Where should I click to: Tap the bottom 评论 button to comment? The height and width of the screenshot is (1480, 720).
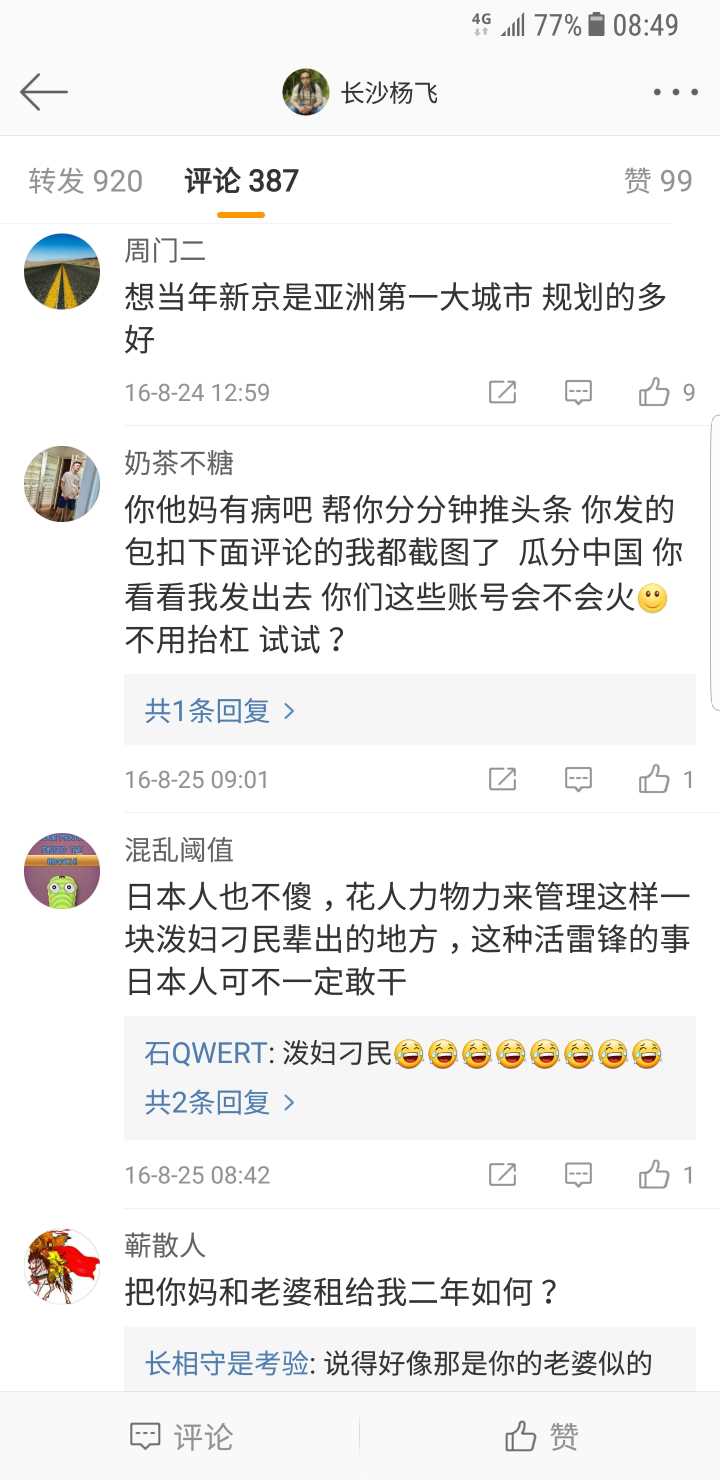pyautogui.click(x=182, y=1437)
